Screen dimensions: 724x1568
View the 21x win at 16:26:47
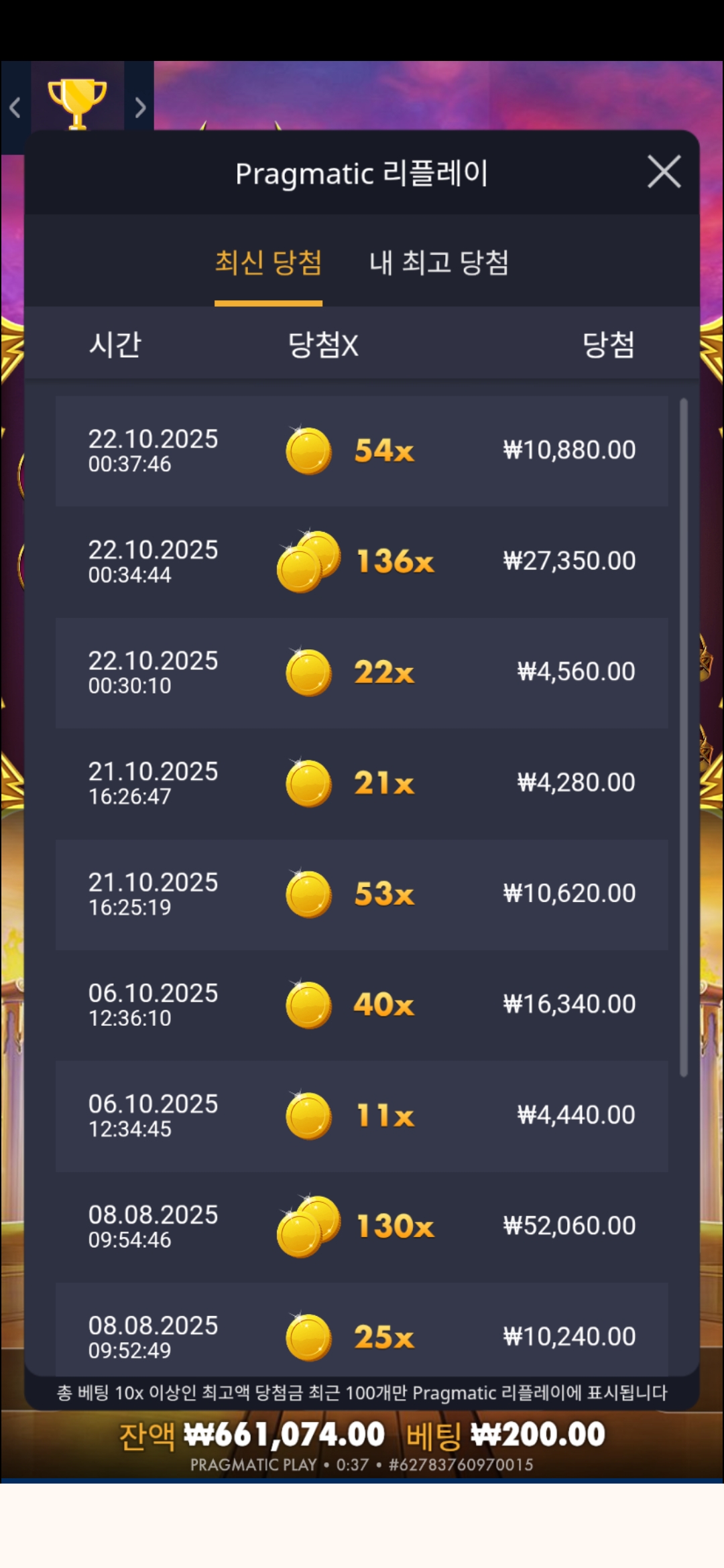[x=362, y=783]
